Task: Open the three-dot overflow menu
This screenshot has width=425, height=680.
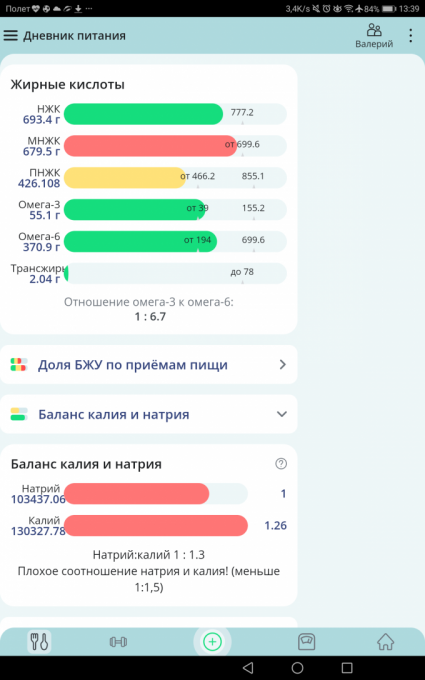Action: click(x=410, y=36)
